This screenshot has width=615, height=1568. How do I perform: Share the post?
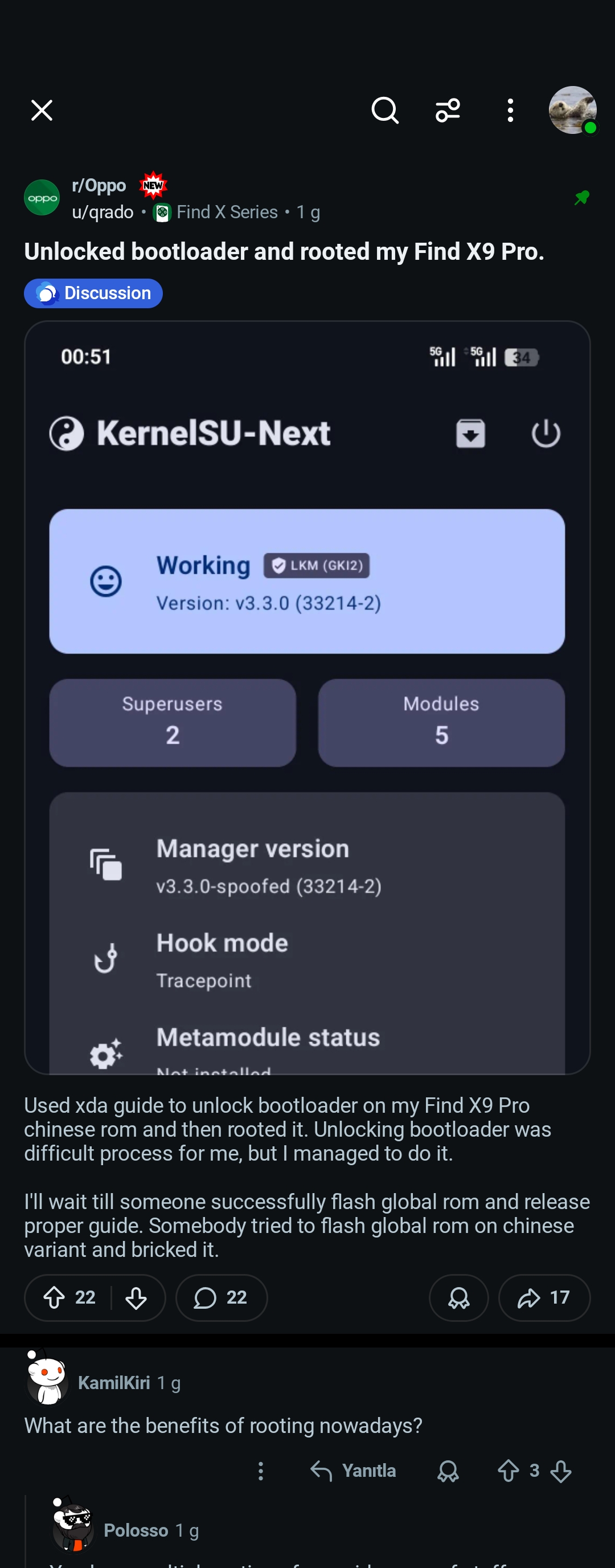pyautogui.click(x=544, y=1298)
